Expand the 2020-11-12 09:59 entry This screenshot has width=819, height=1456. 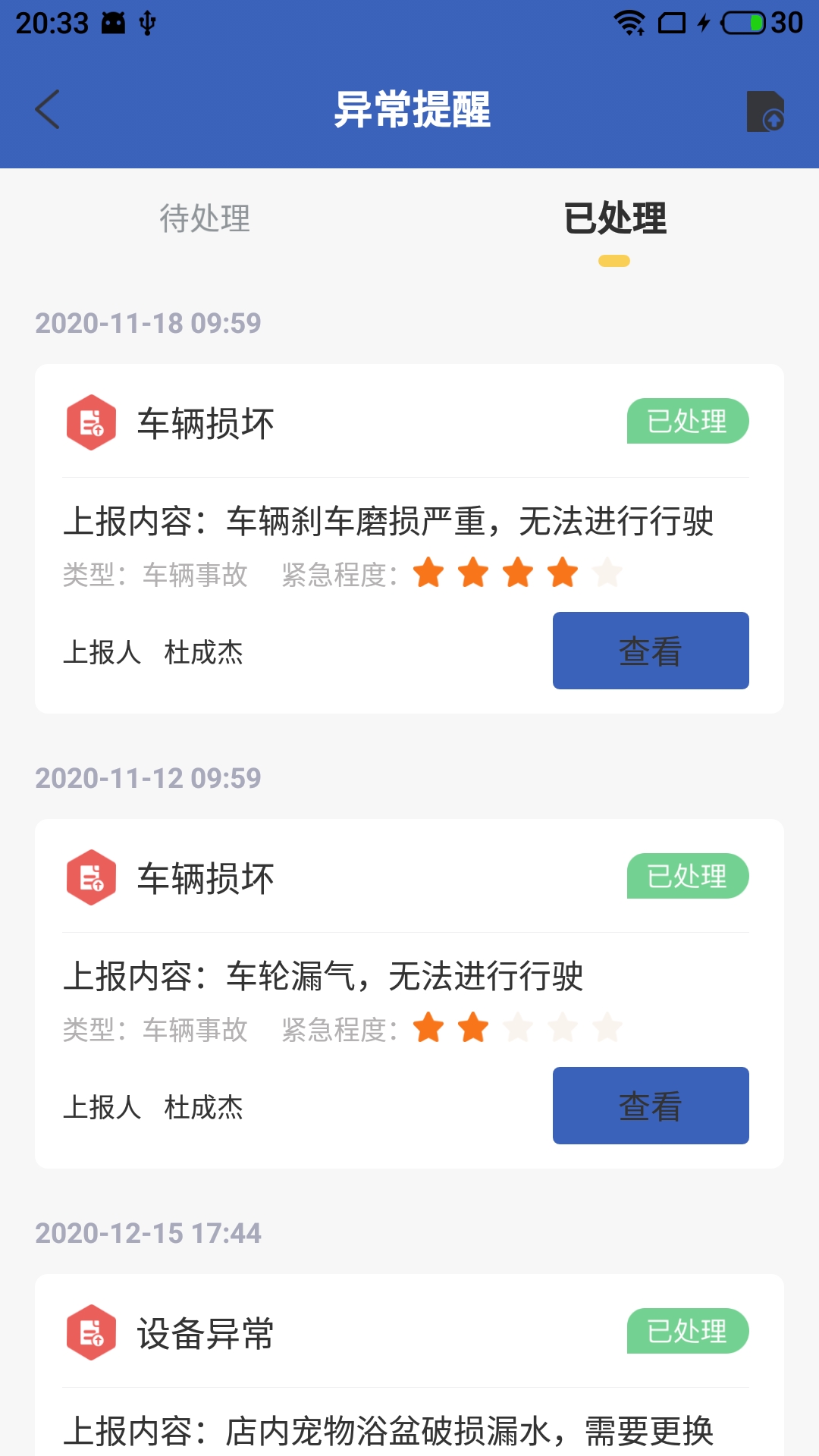[x=149, y=777]
